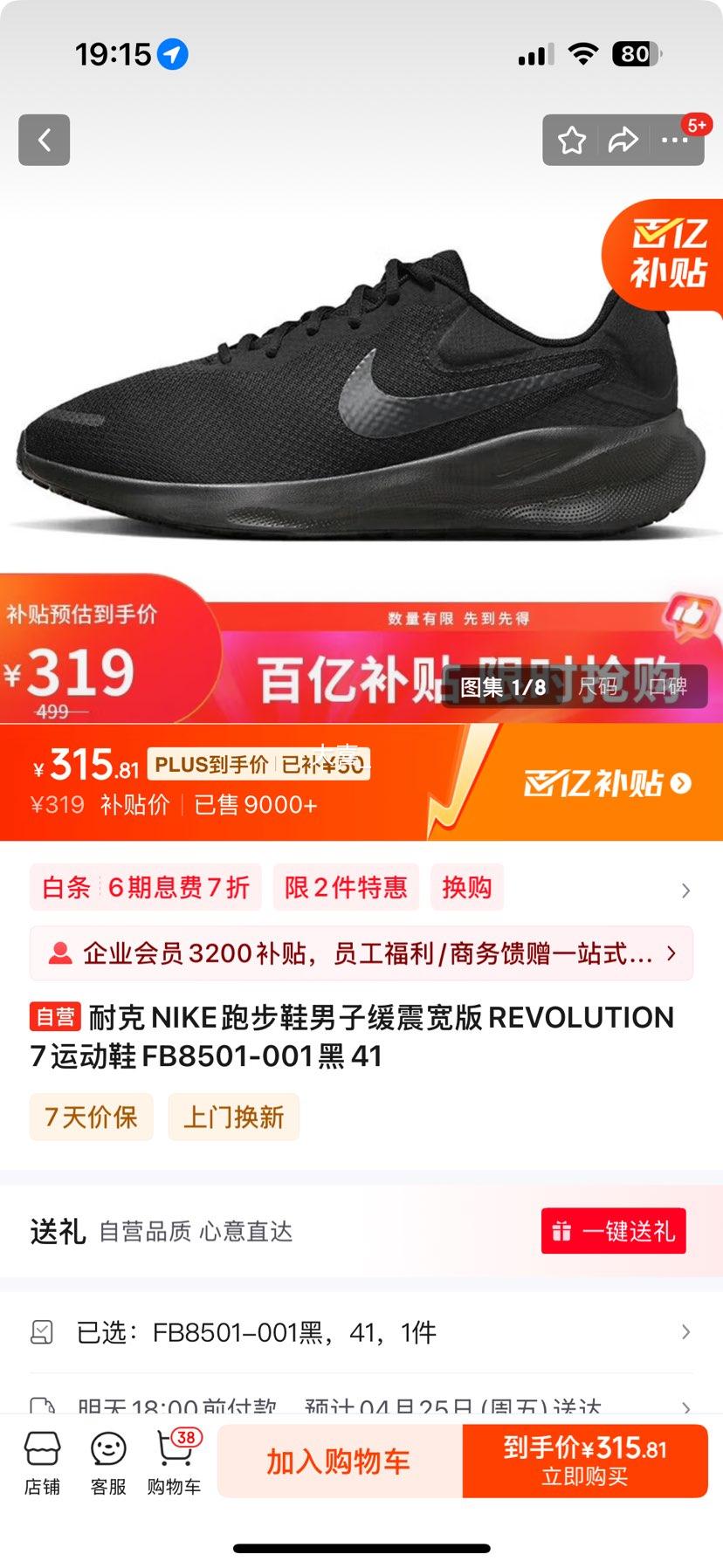Favorite this product with the star icon

point(572,140)
